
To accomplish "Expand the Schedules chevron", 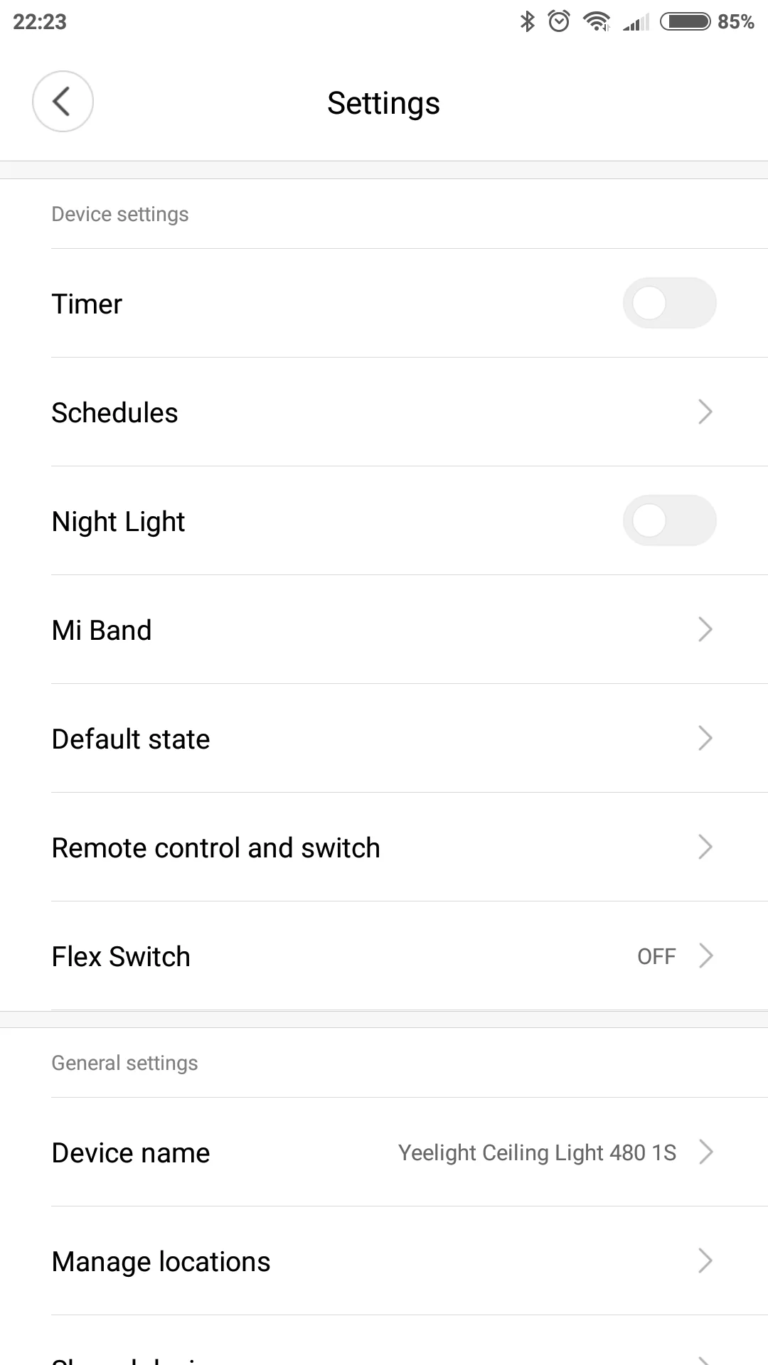I will click(x=705, y=412).
